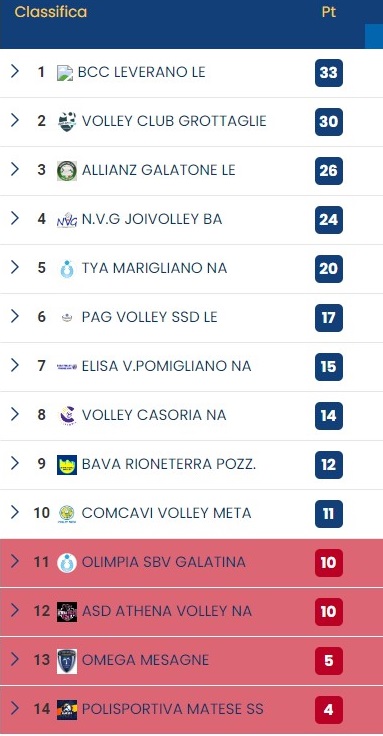This screenshot has width=383, height=736.
Task: Expand the OMEGA MESAGNE row
Action: point(15,659)
